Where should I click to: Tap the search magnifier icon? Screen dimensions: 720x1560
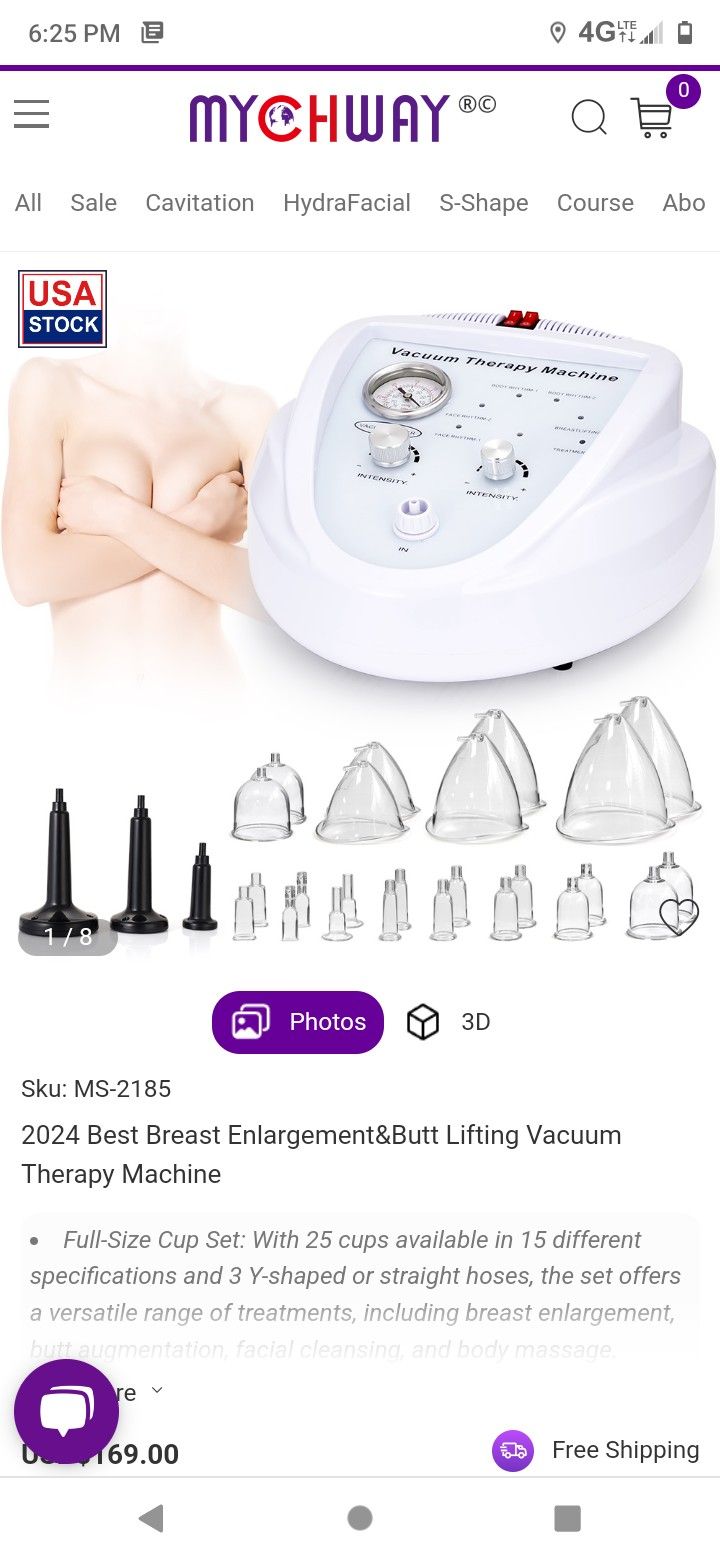click(589, 117)
